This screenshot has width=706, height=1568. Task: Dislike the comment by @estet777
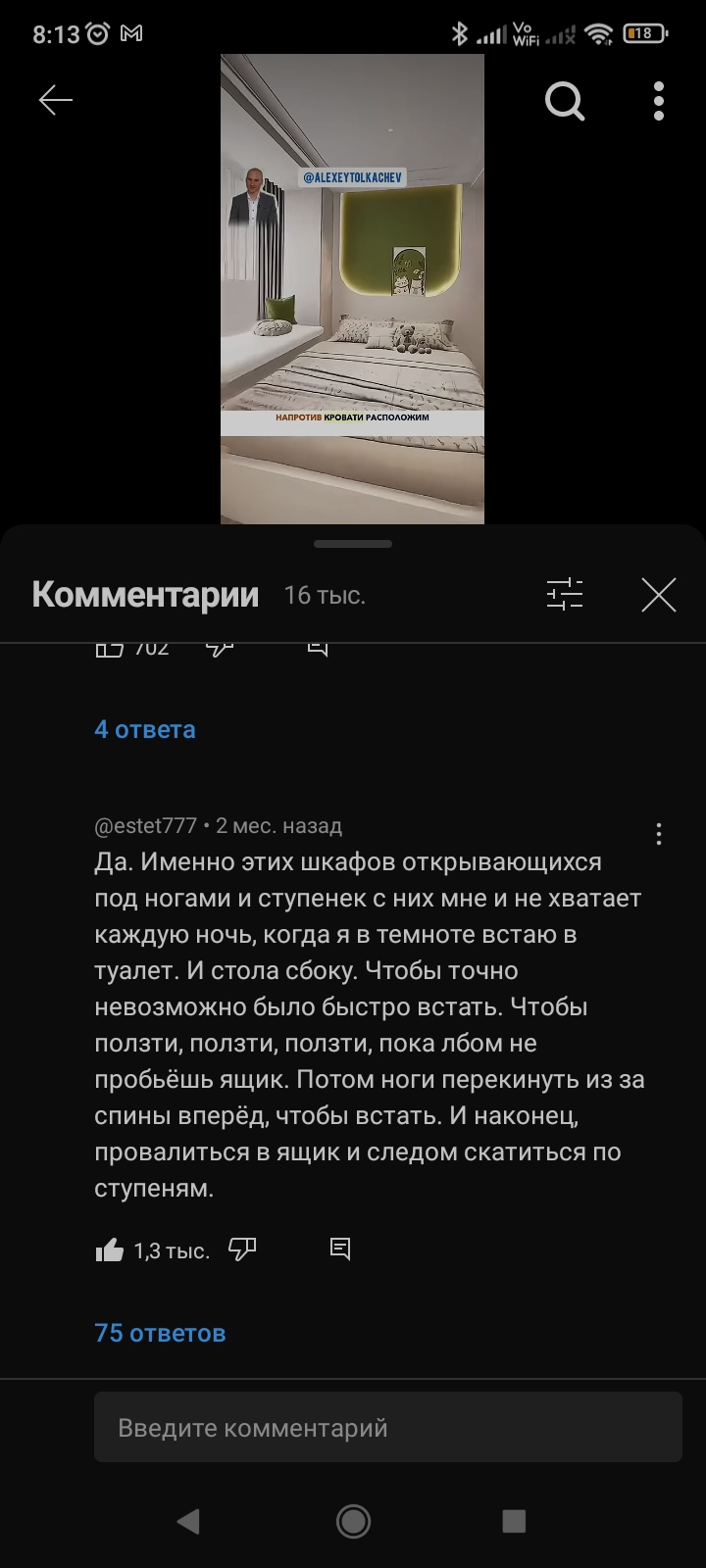pyautogui.click(x=242, y=1249)
